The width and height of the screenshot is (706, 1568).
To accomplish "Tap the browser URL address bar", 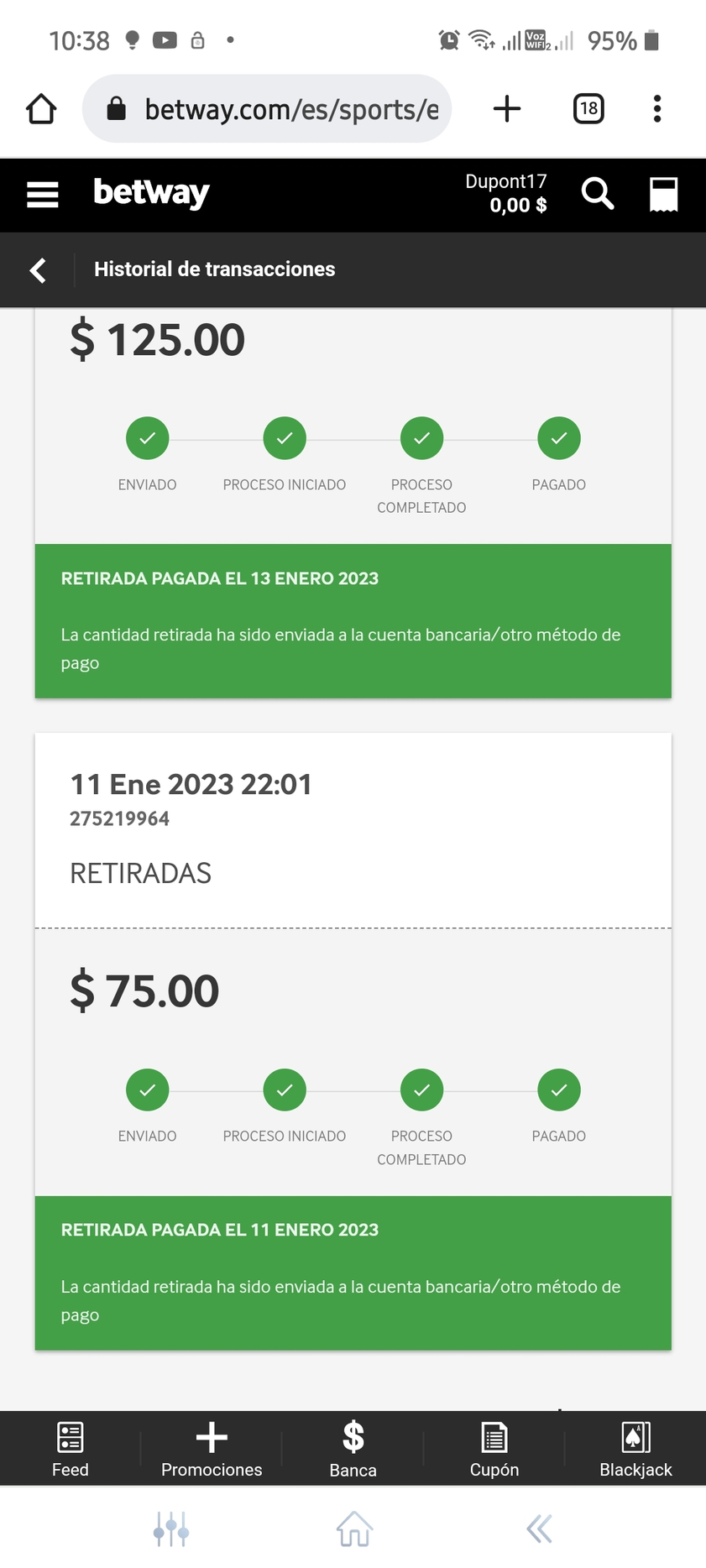I will click(x=267, y=108).
